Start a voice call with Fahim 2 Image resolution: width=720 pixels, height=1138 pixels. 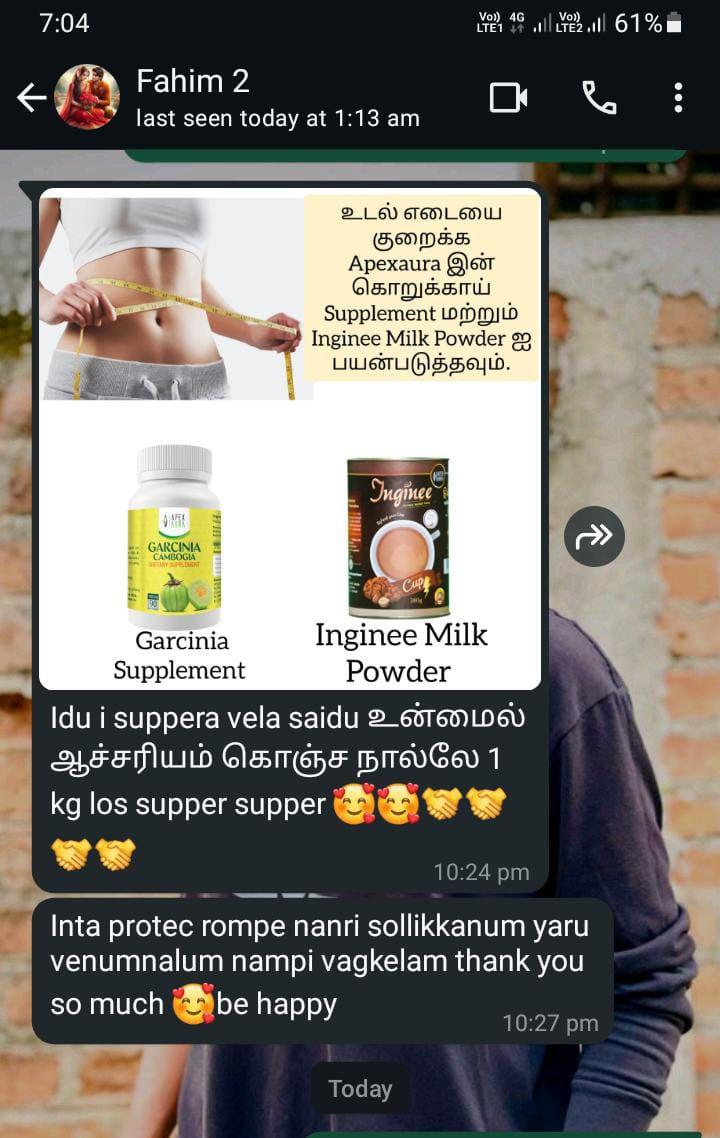[x=599, y=98]
